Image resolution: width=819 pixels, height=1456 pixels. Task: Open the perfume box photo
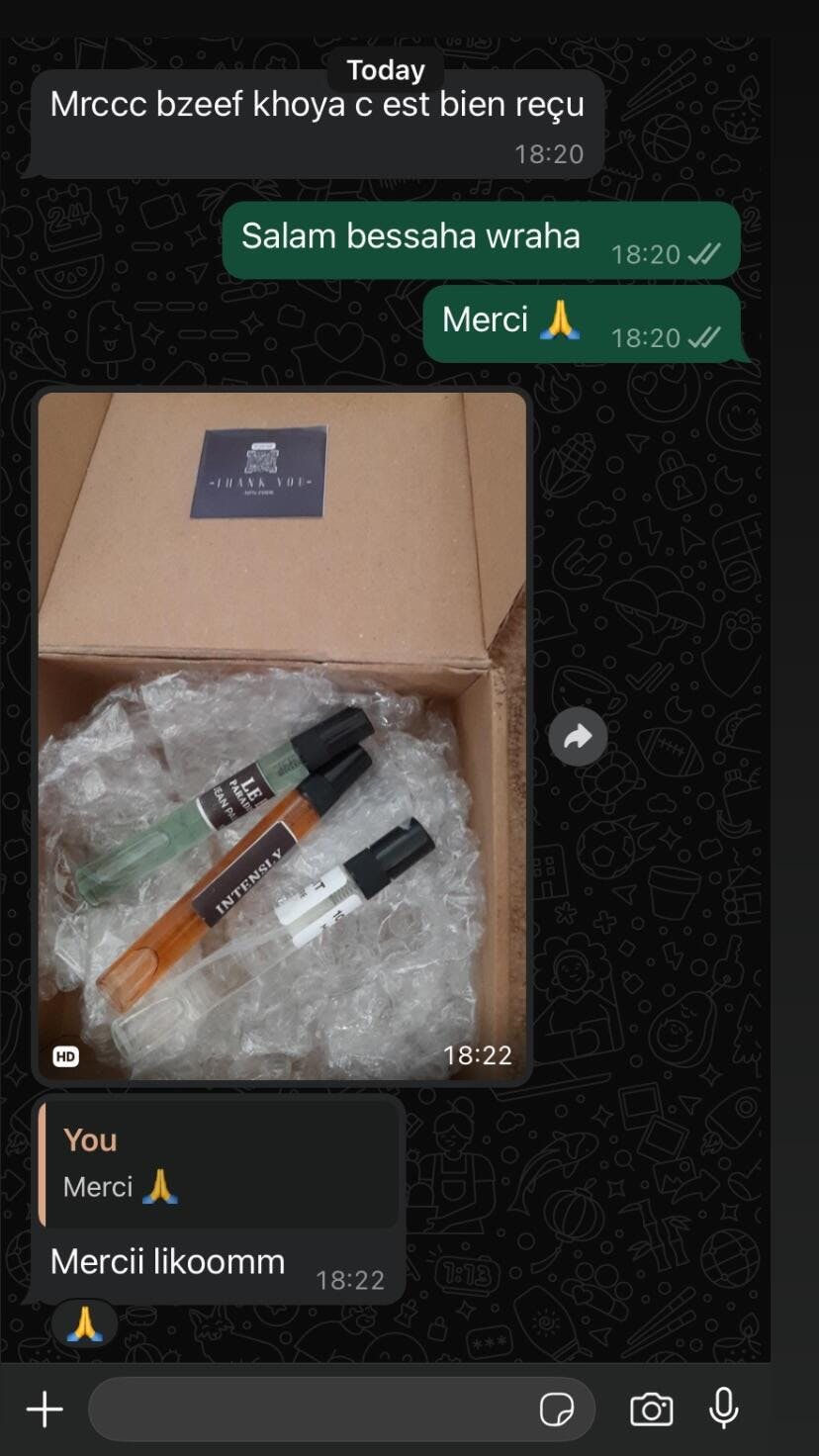[x=282, y=737]
